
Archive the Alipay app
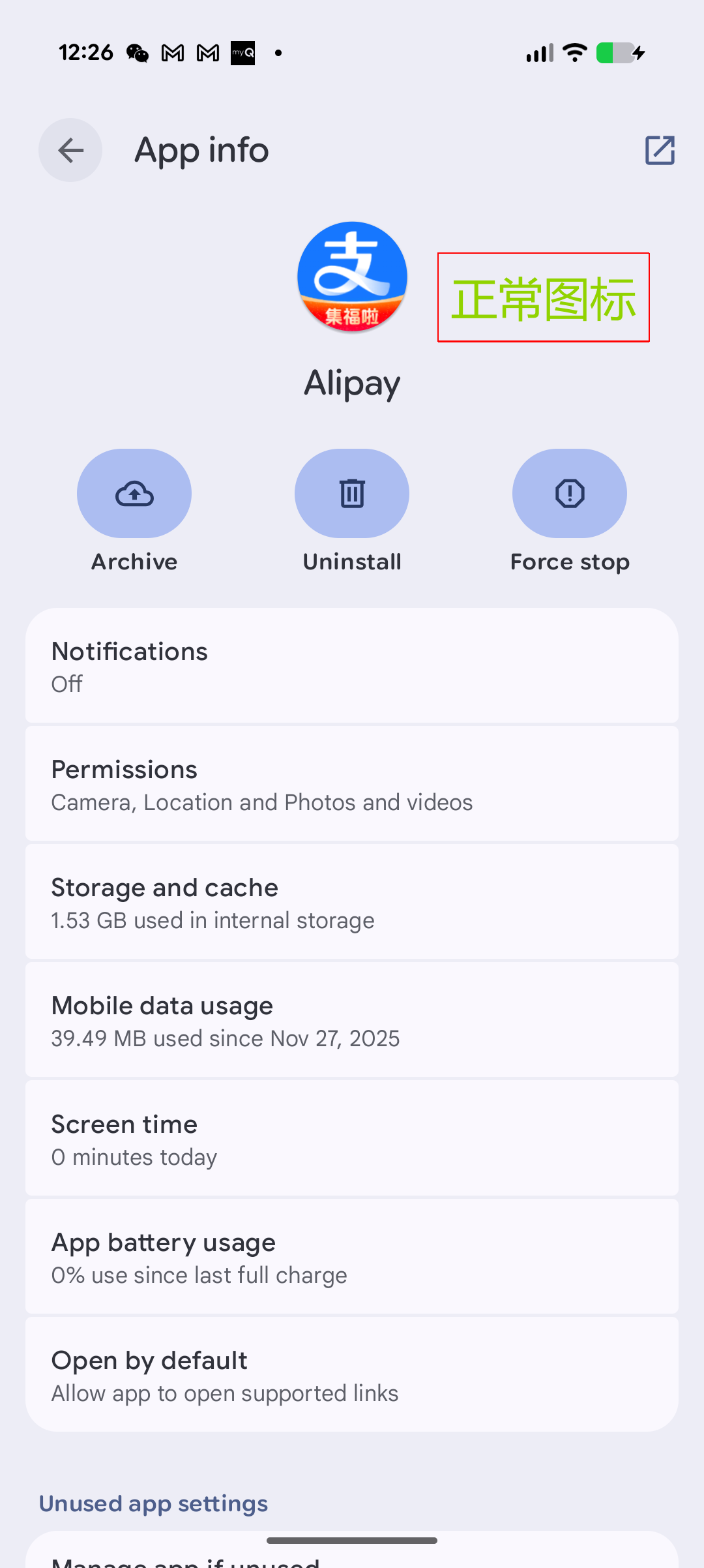[134, 494]
